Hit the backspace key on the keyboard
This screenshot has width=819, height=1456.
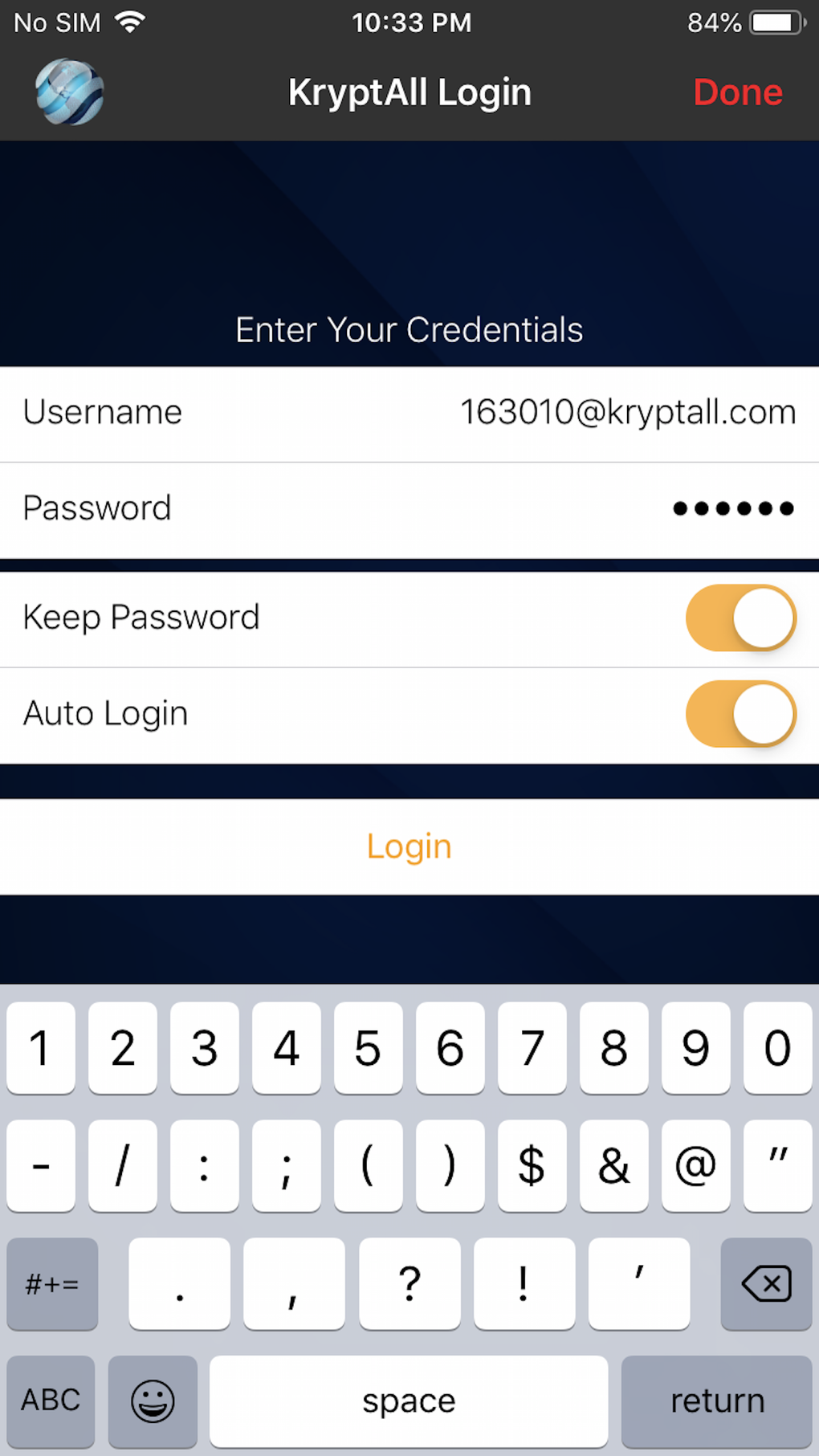766,1283
